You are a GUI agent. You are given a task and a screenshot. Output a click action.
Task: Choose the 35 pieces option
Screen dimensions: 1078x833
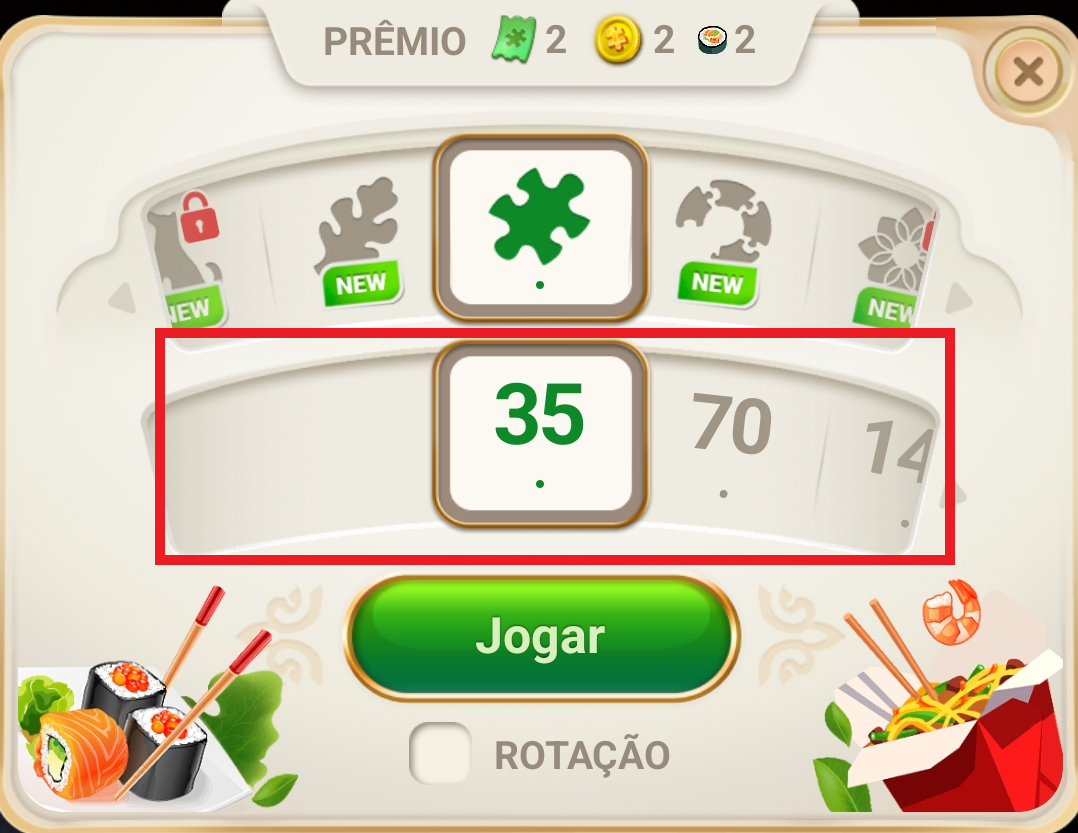click(x=540, y=432)
